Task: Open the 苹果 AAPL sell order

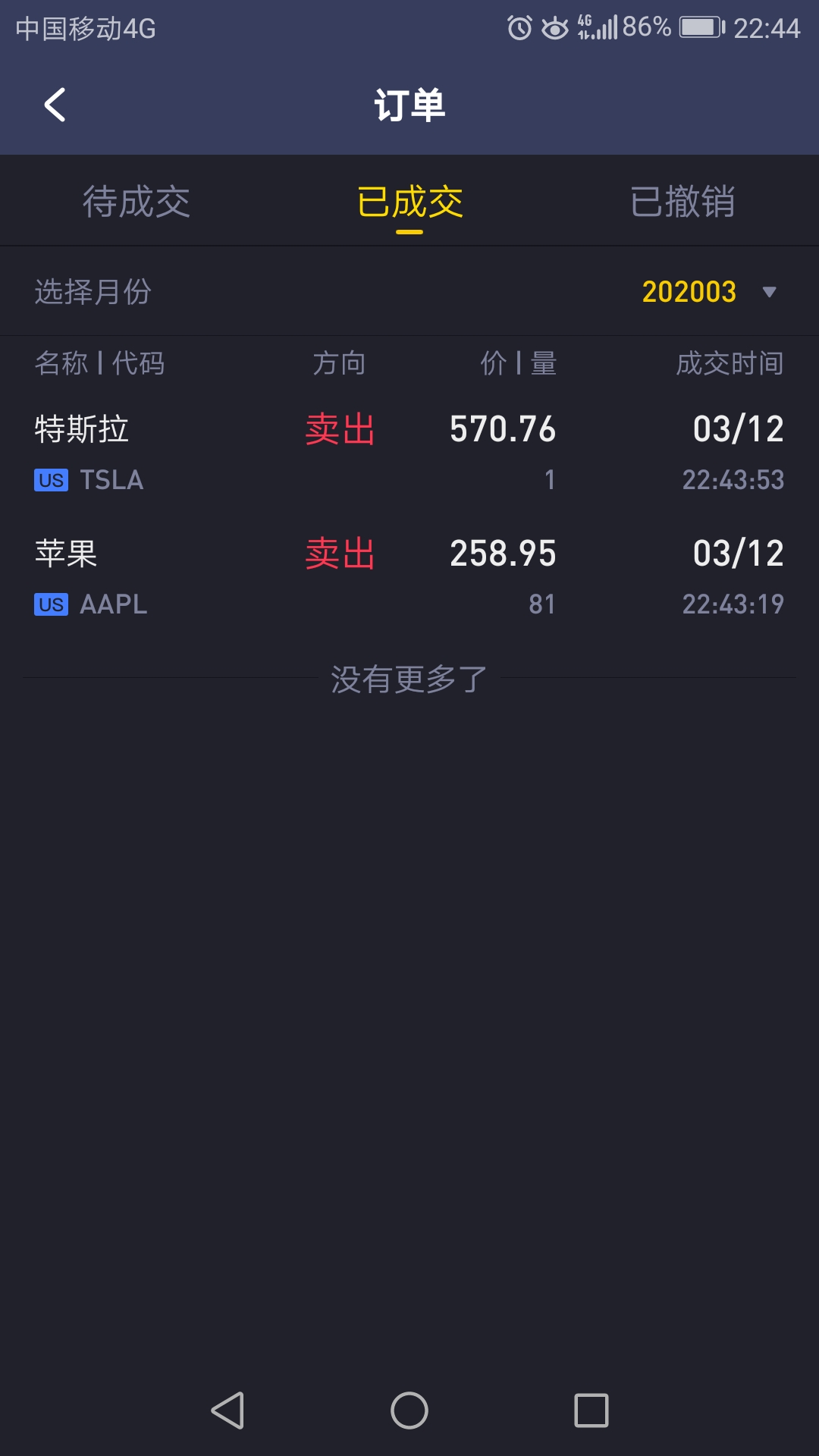Action: point(409,578)
